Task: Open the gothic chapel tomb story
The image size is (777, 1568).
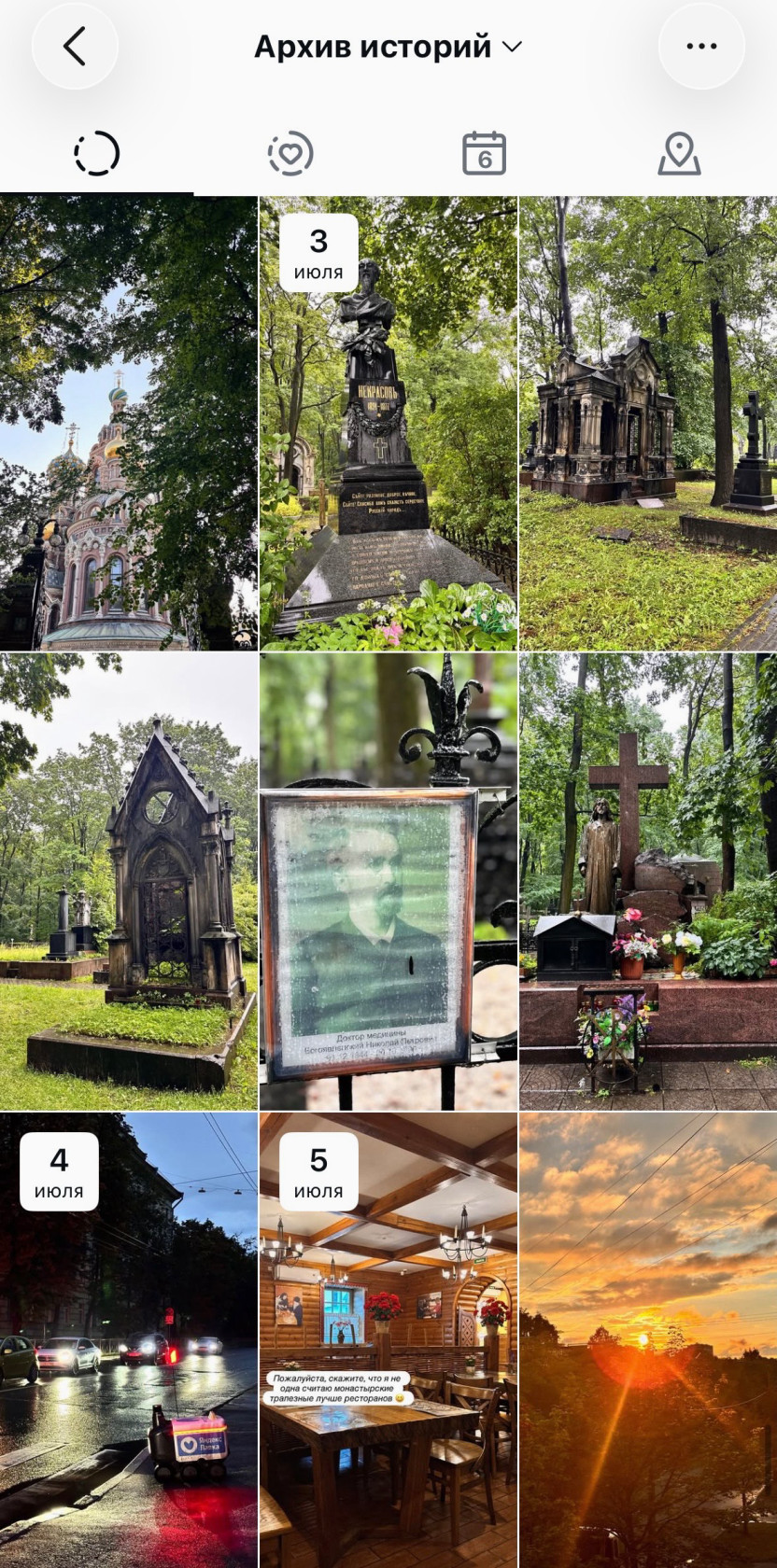Action: click(129, 881)
